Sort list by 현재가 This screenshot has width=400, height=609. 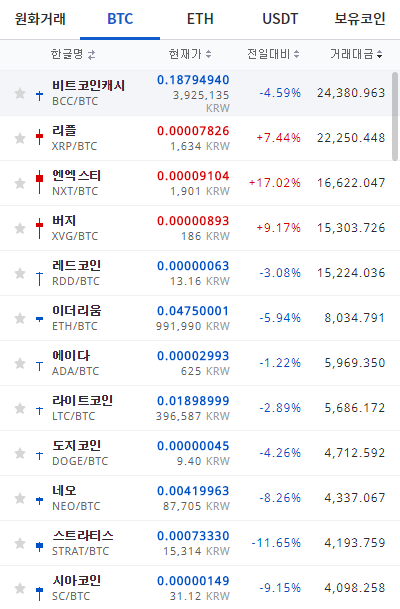190,54
